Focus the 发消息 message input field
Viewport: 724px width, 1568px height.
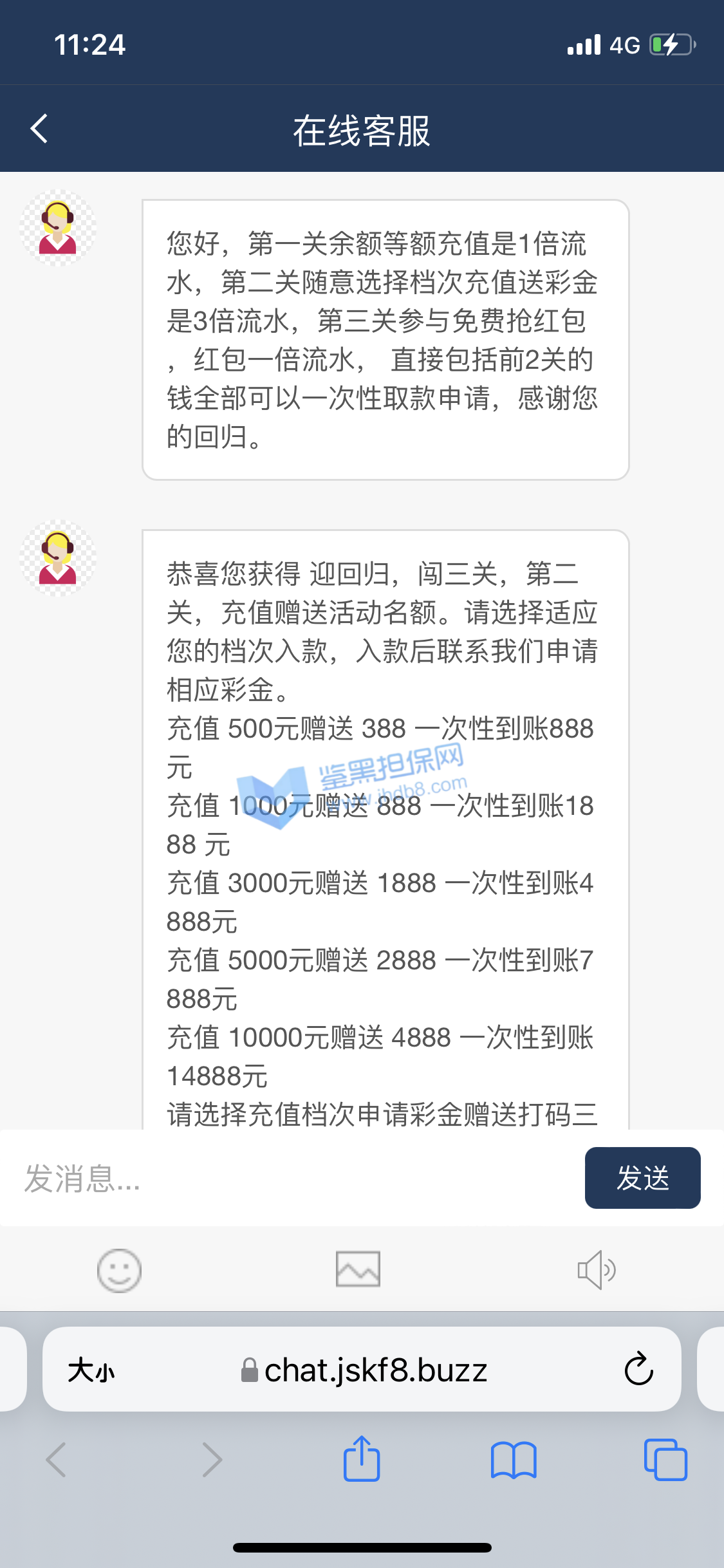(290, 1178)
